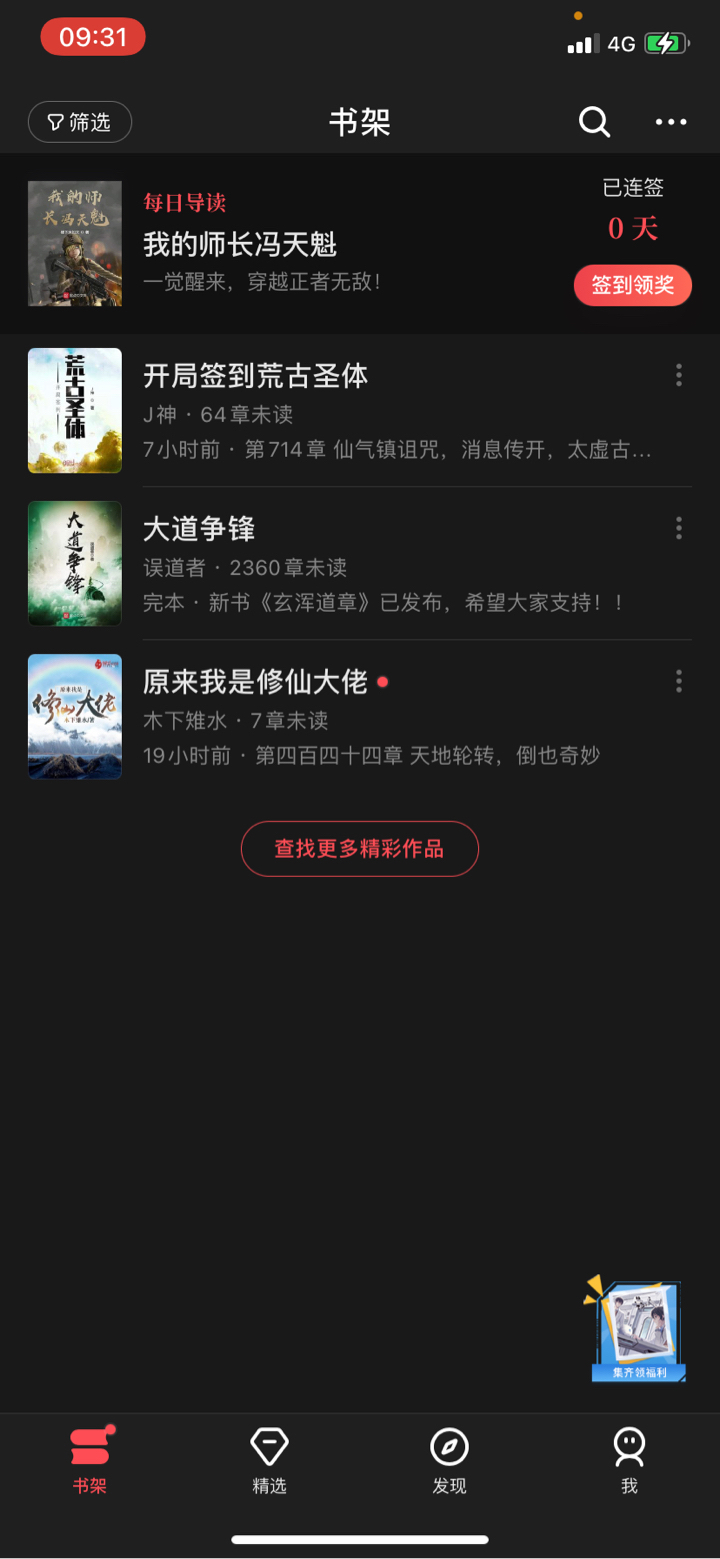Switch to the 精选 tab
The image size is (720, 1559).
269,1459
